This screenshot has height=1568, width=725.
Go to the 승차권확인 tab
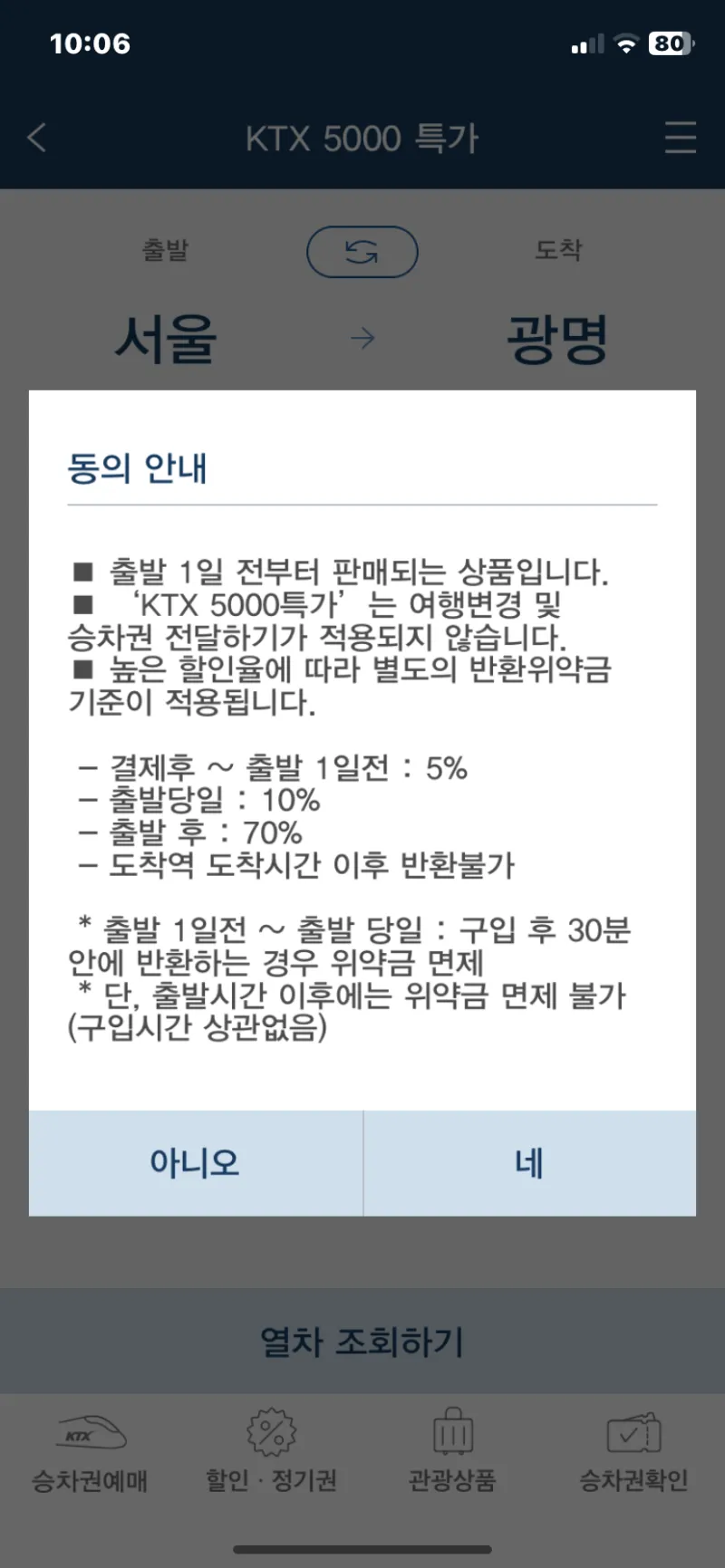coord(634,1453)
